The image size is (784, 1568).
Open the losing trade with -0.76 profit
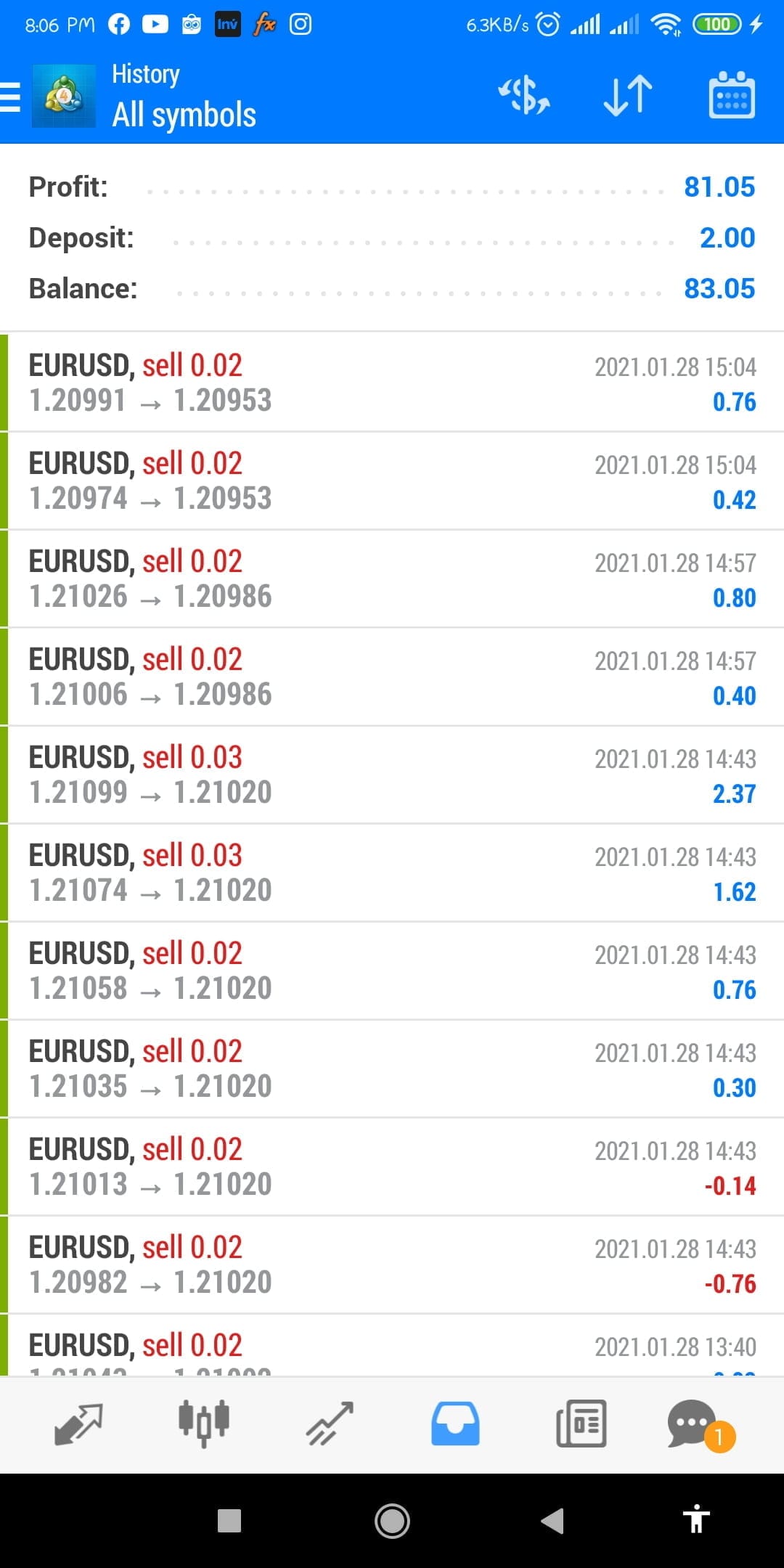pos(392,1265)
